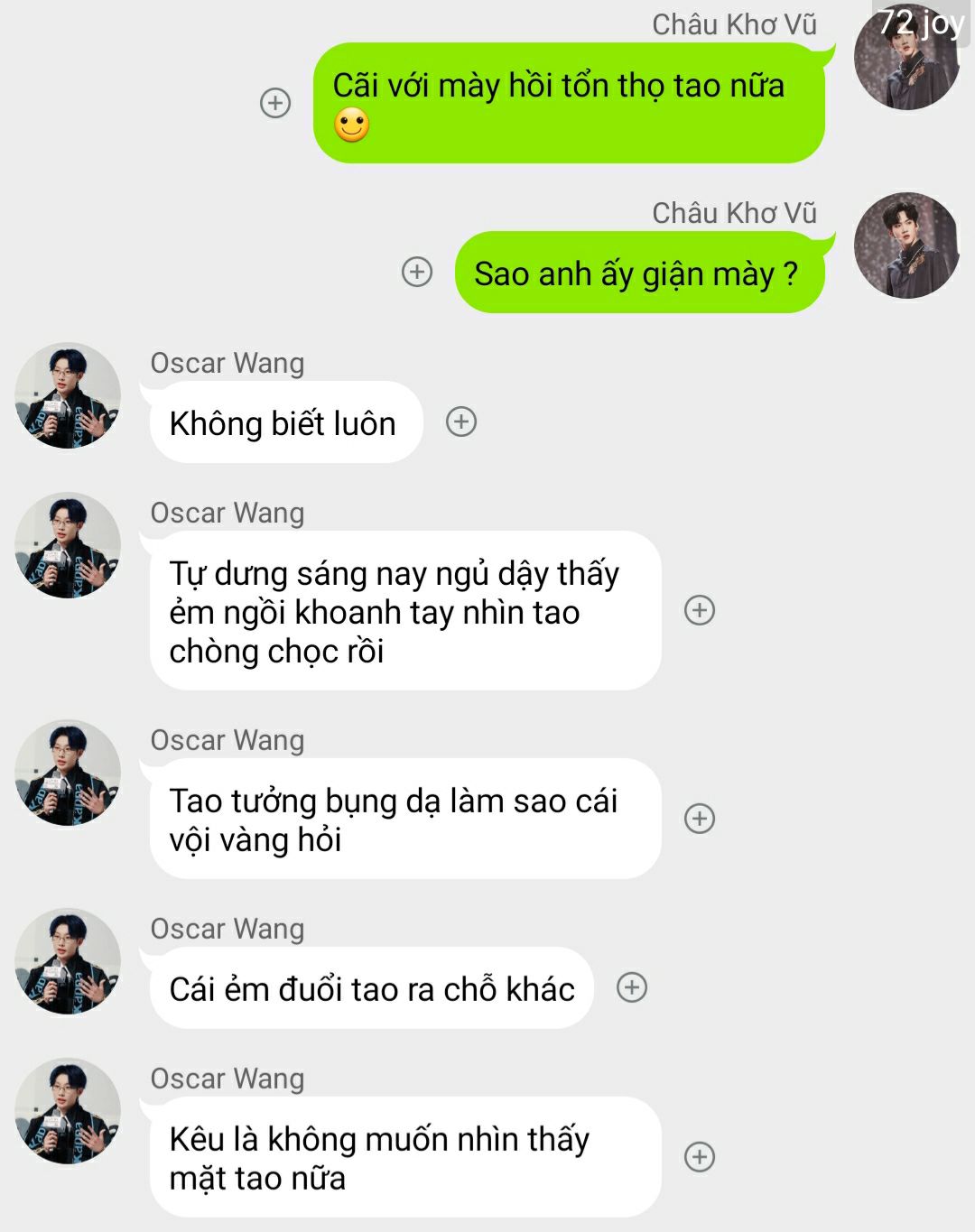View Châu Kho Vũ's avatar beside "Sao anh ấy"
Screen dimensions: 975x1232
[906, 245]
